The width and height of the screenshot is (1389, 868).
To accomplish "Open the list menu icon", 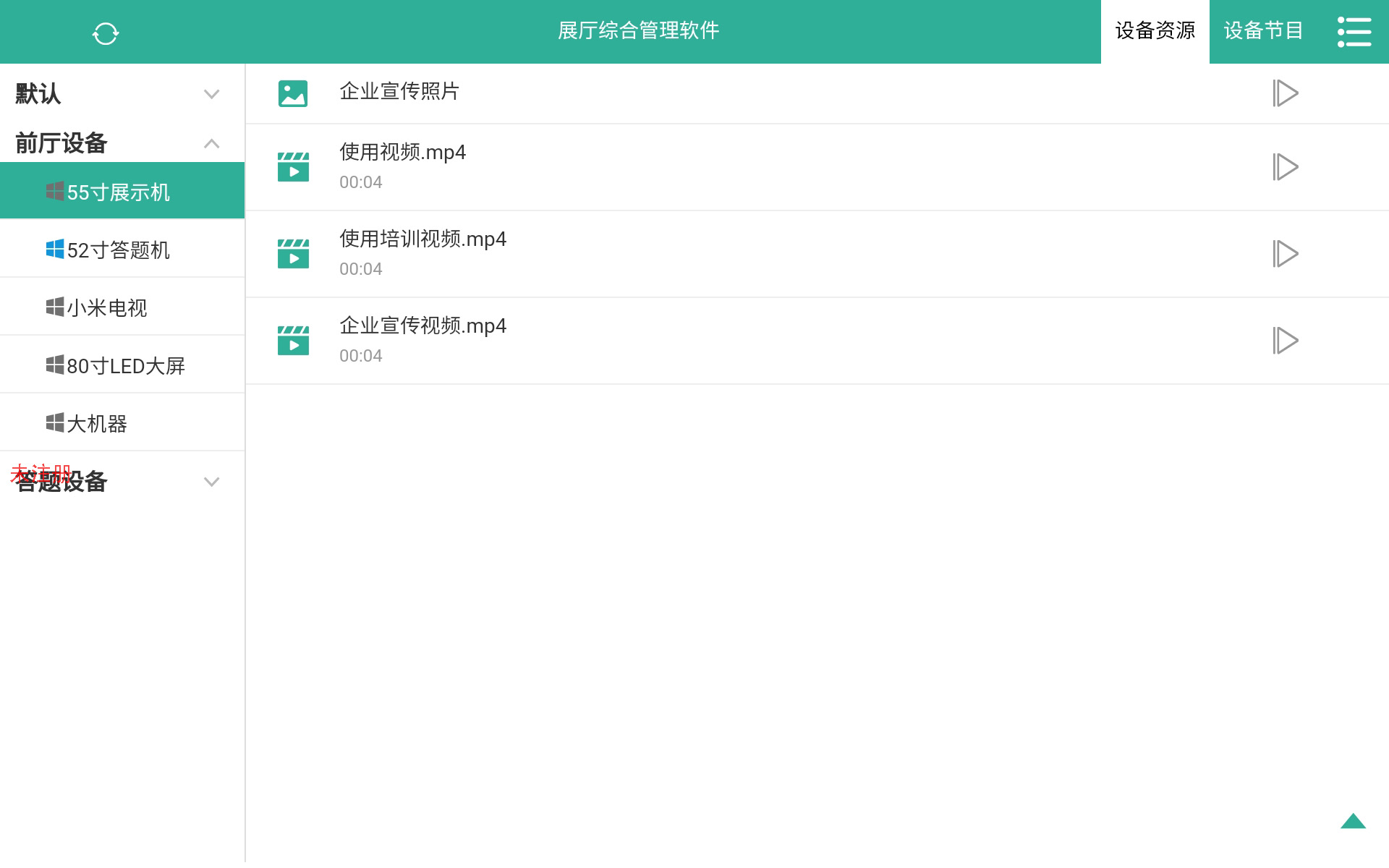I will (1354, 33).
